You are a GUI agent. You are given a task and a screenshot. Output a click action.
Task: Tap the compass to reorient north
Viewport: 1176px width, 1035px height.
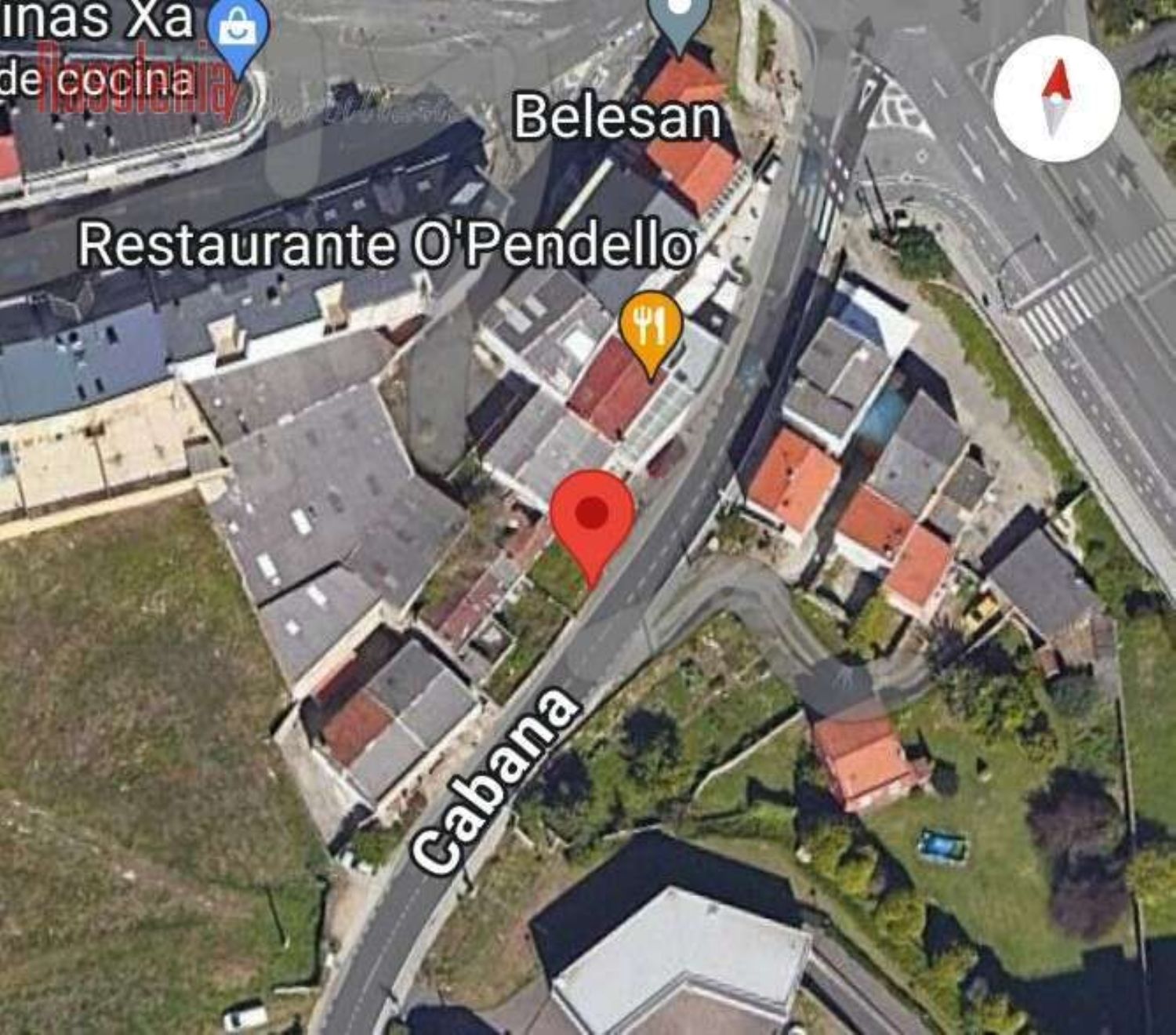coord(1055,99)
